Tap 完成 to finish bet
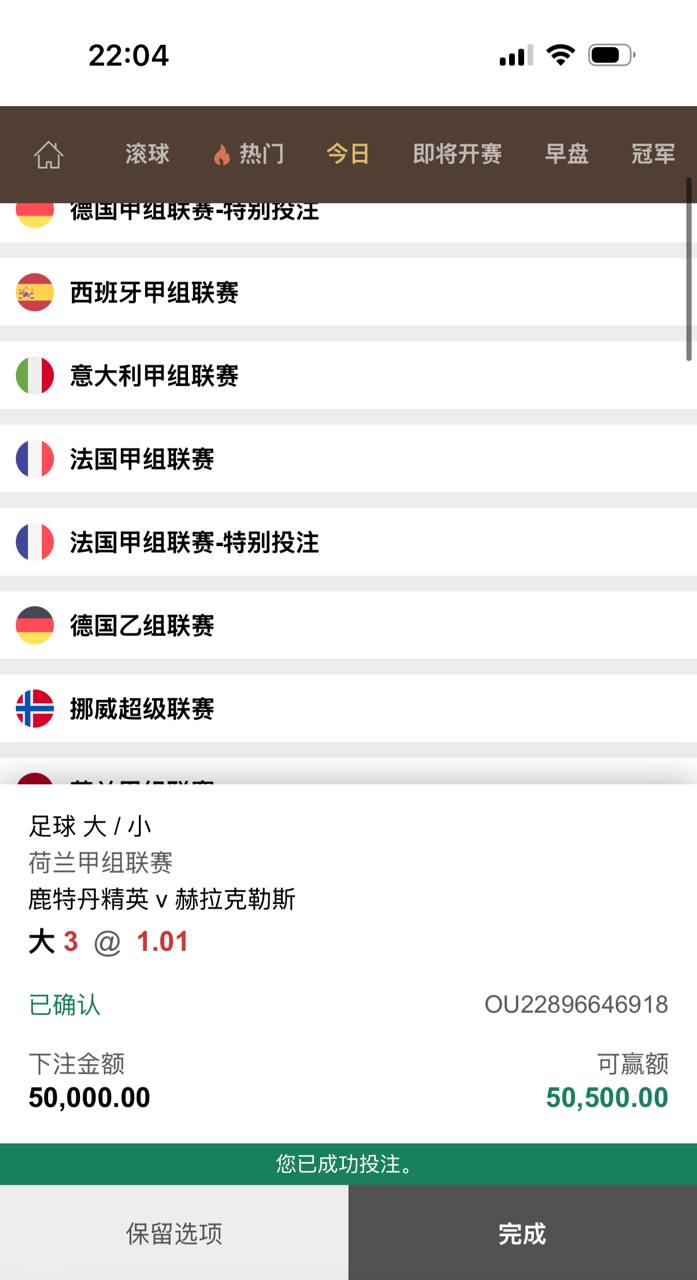 click(522, 1233)
